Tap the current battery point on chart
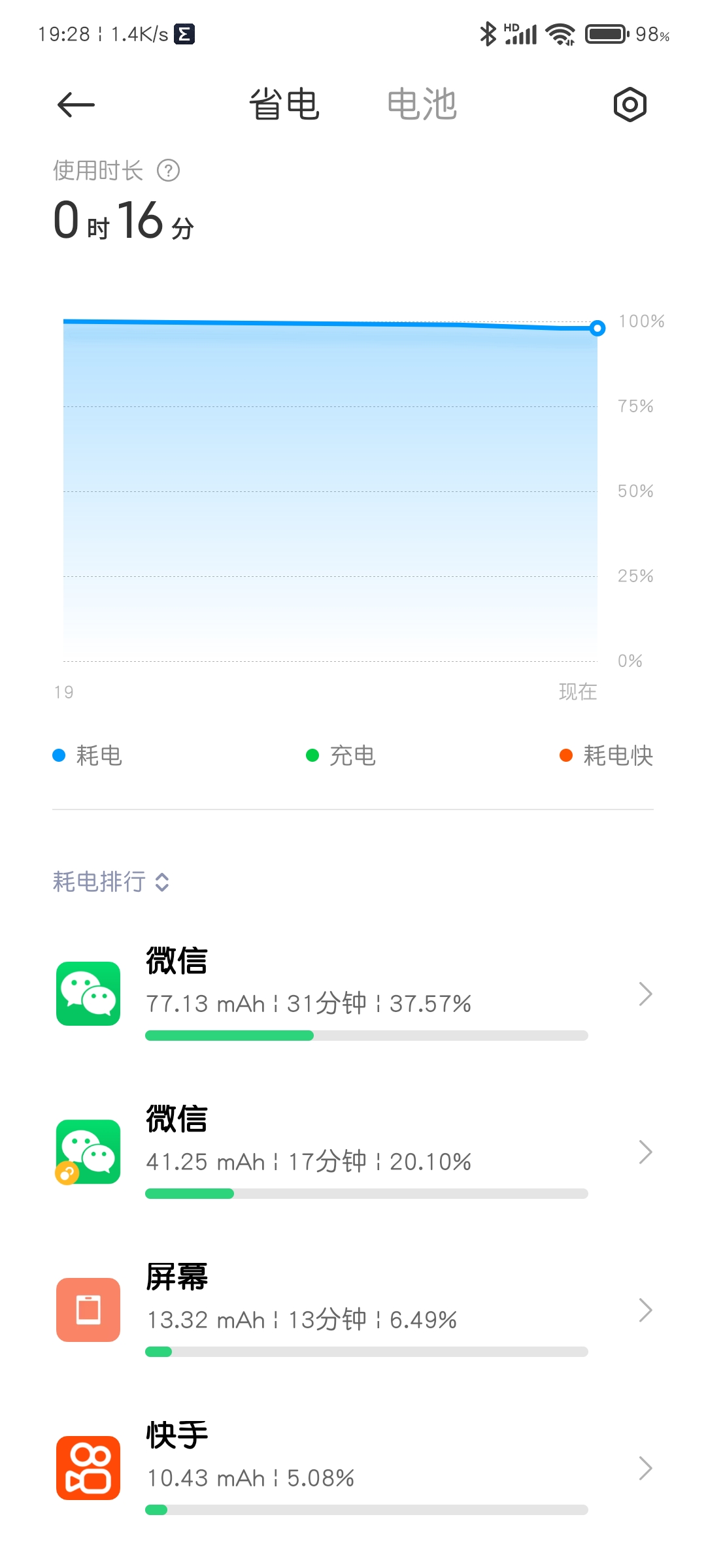The image size is (706, 1568). tap(597, 328)
